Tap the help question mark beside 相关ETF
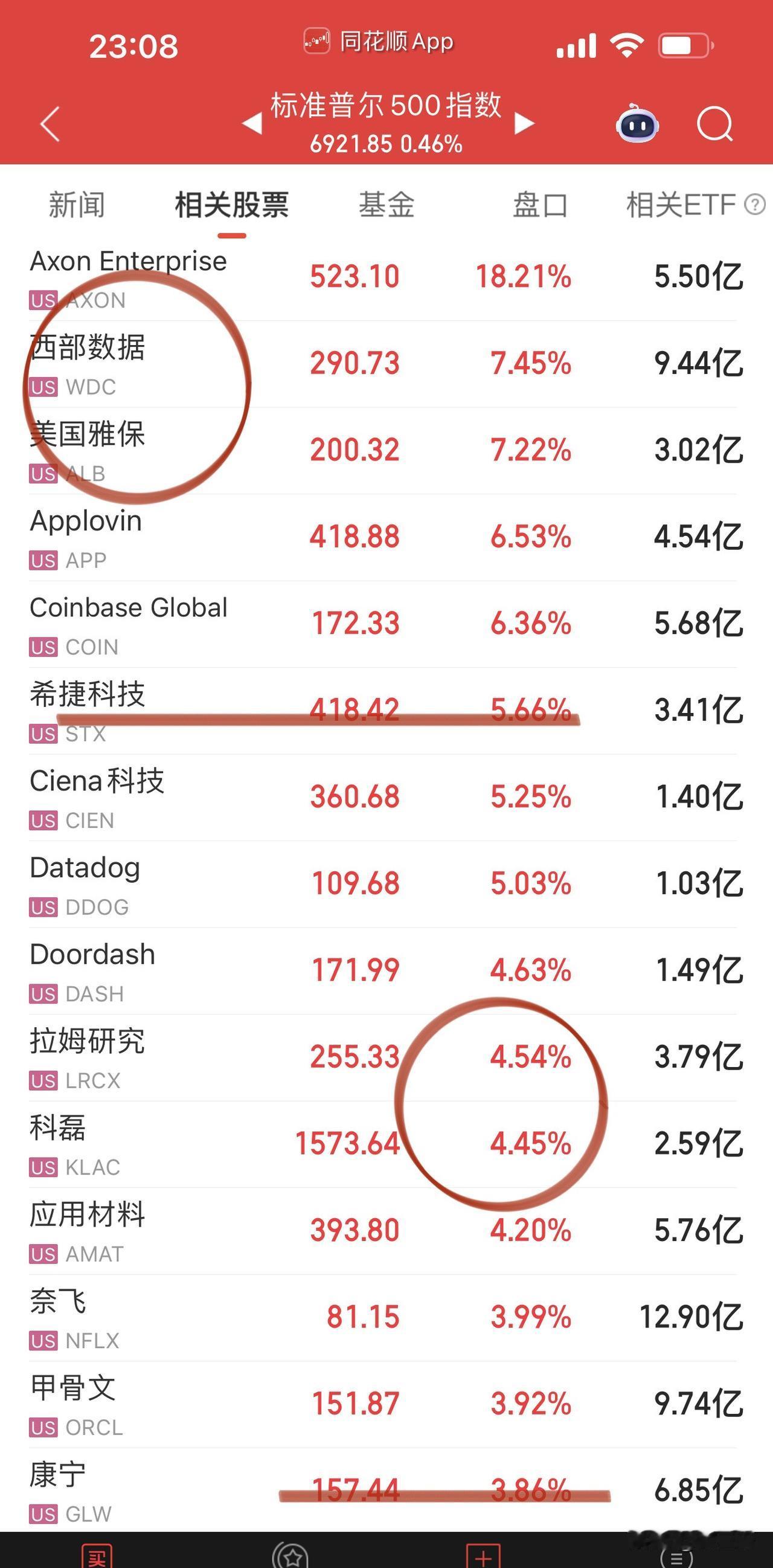The width and height of the screenshot is (773, 1568). pos(754,205)
